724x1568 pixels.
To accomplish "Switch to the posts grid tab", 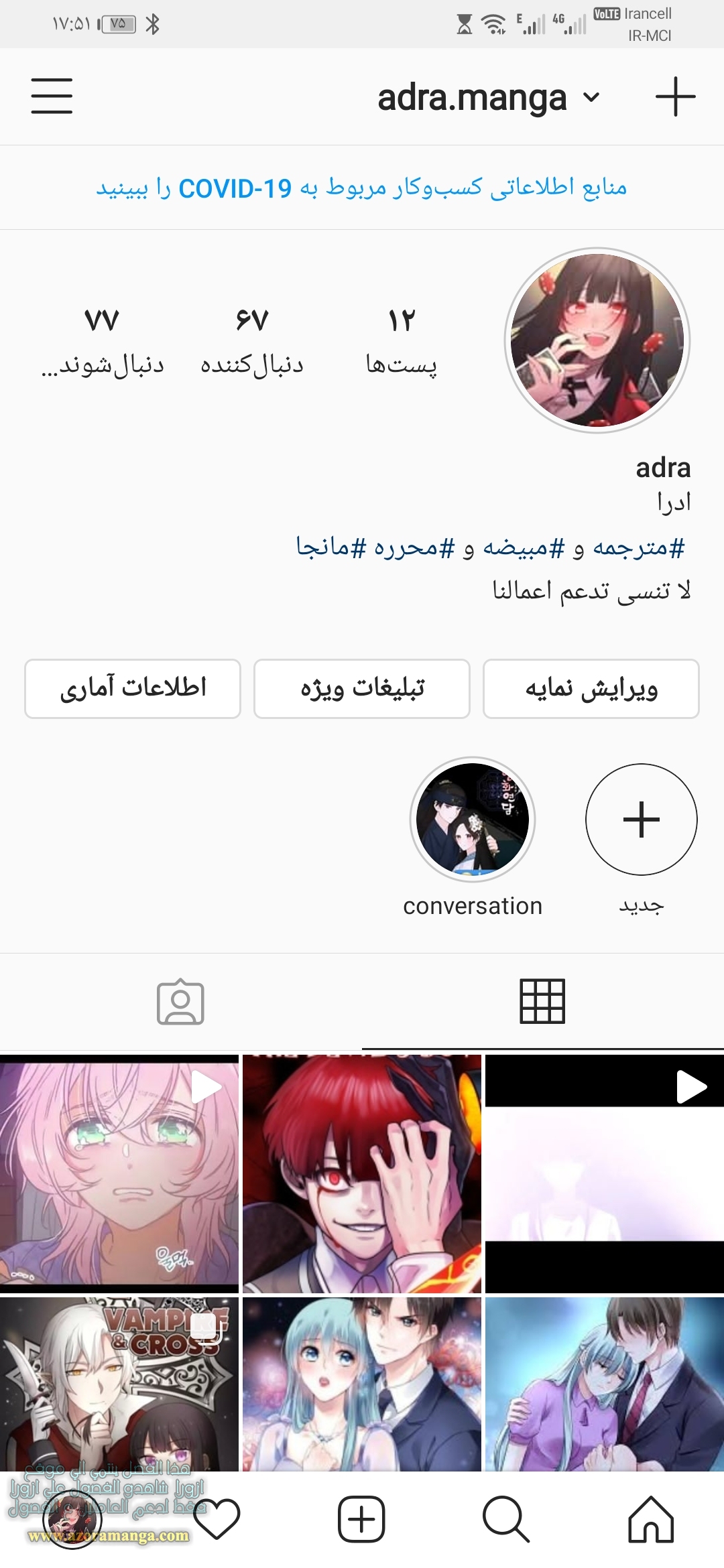I will (542, 1001).
